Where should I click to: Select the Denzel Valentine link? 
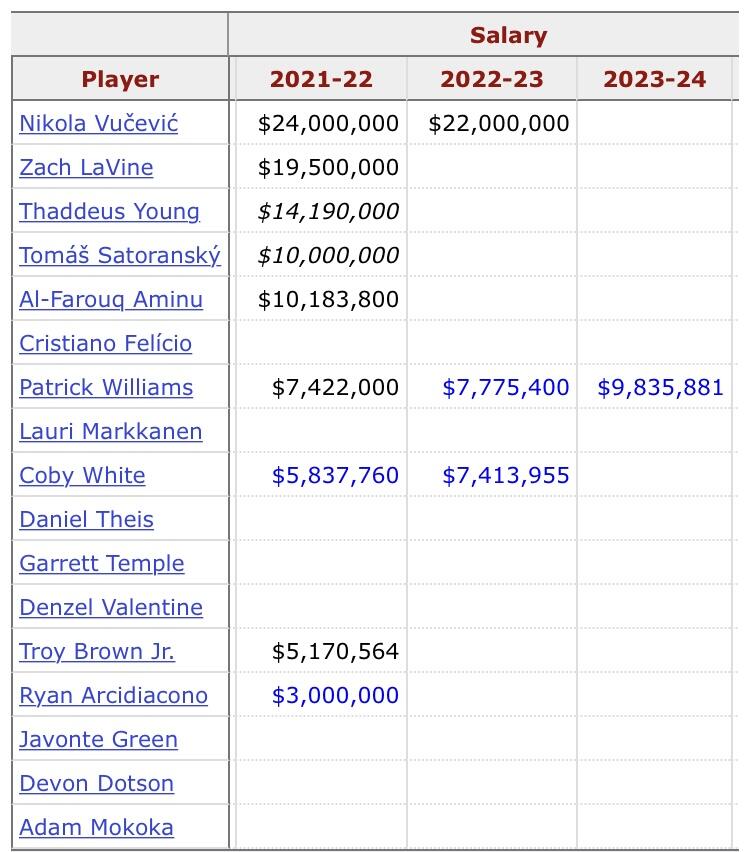111,607
